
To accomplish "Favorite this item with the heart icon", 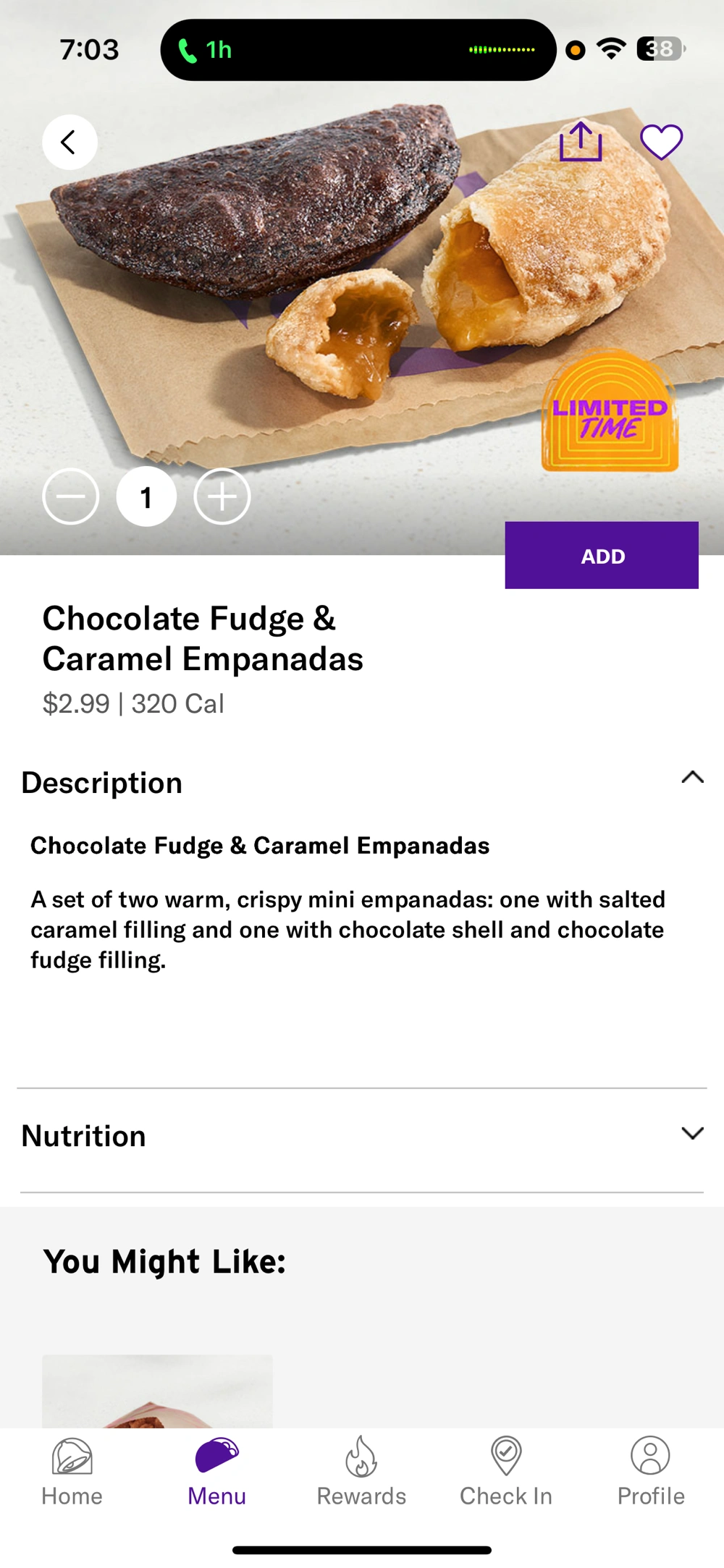I will coord(661,142).
